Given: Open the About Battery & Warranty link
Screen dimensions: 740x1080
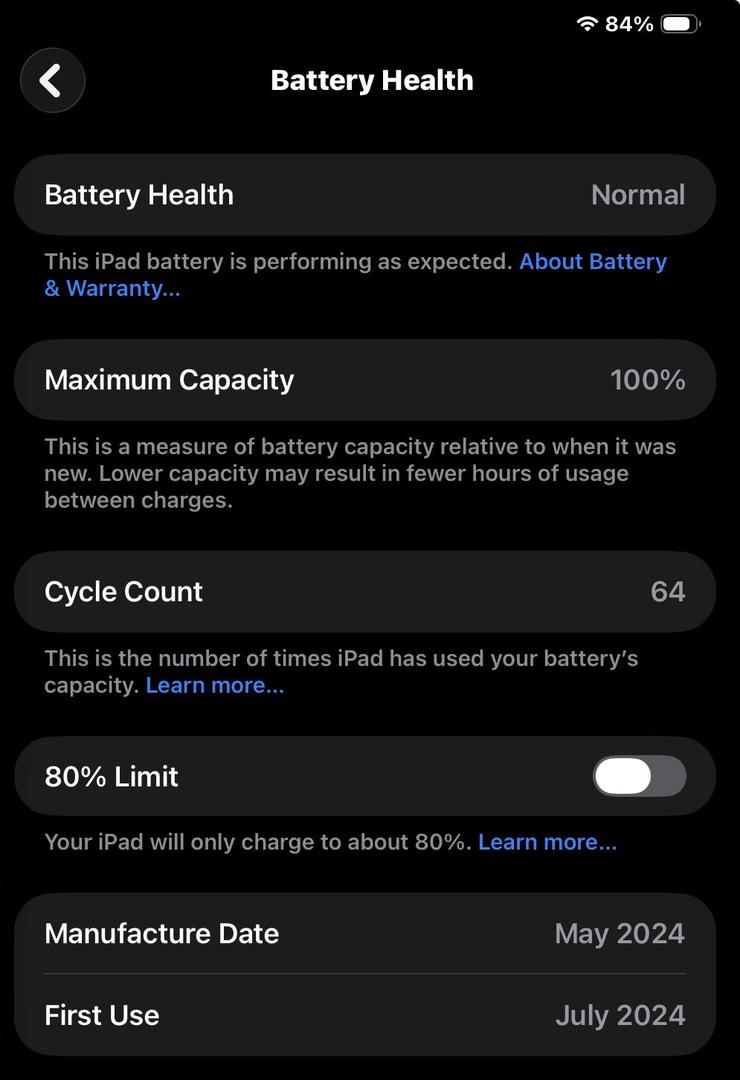Looking at the screenshot, I should click(592, 262).
